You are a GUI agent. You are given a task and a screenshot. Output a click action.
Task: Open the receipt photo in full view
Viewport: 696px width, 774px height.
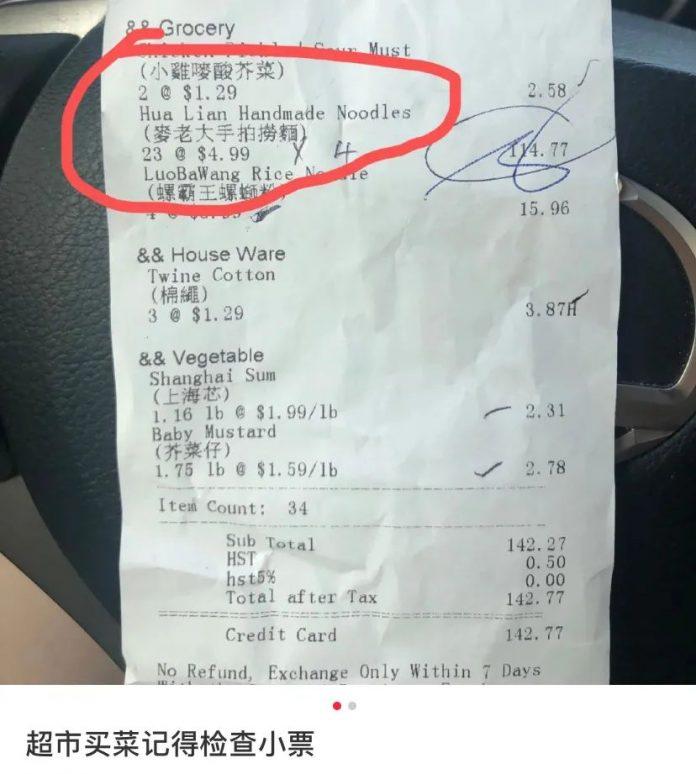pos(348,340)
